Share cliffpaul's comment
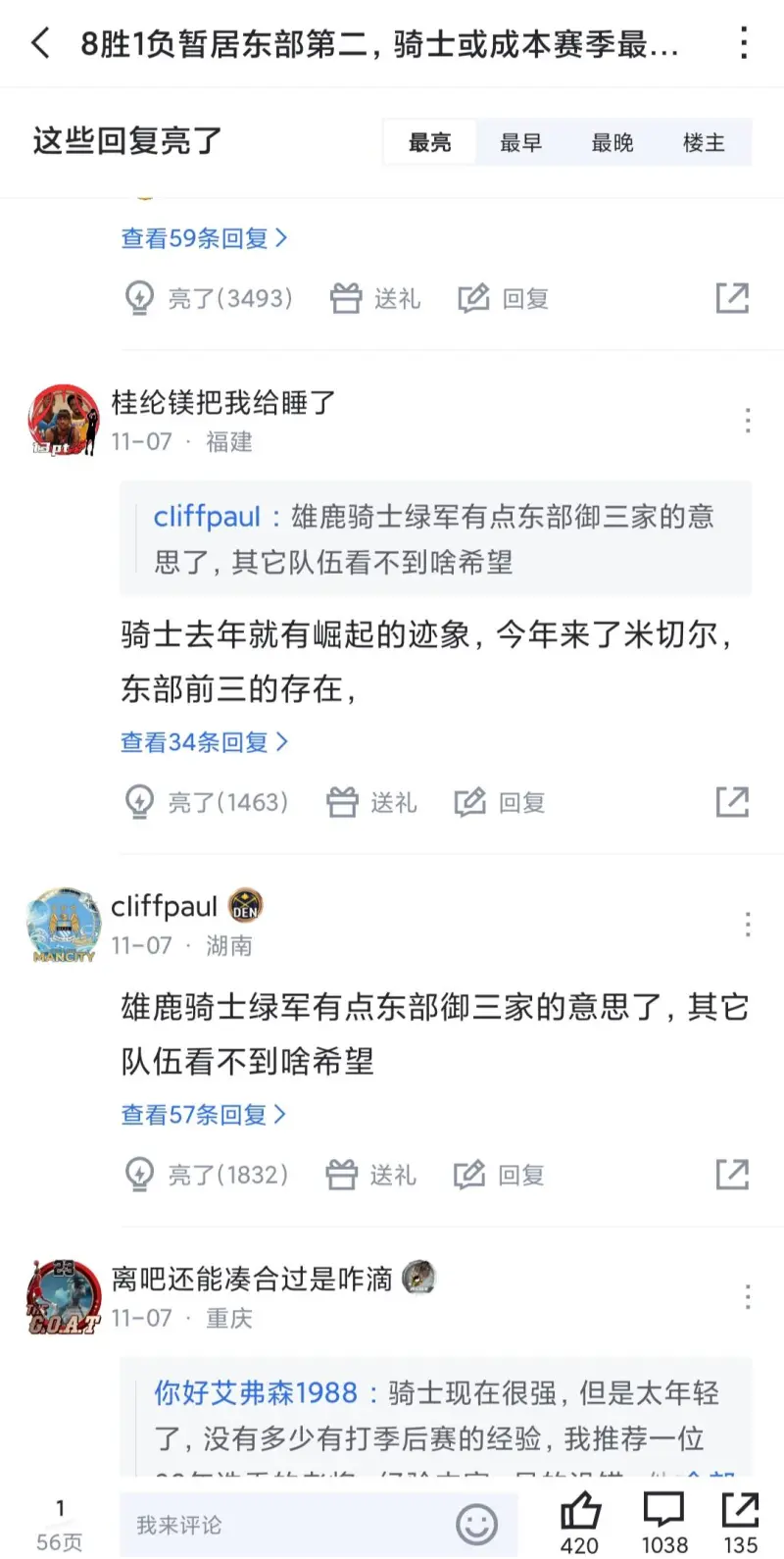Image resolution: width=784 pixels, height=1559 pixels. 732,1174
